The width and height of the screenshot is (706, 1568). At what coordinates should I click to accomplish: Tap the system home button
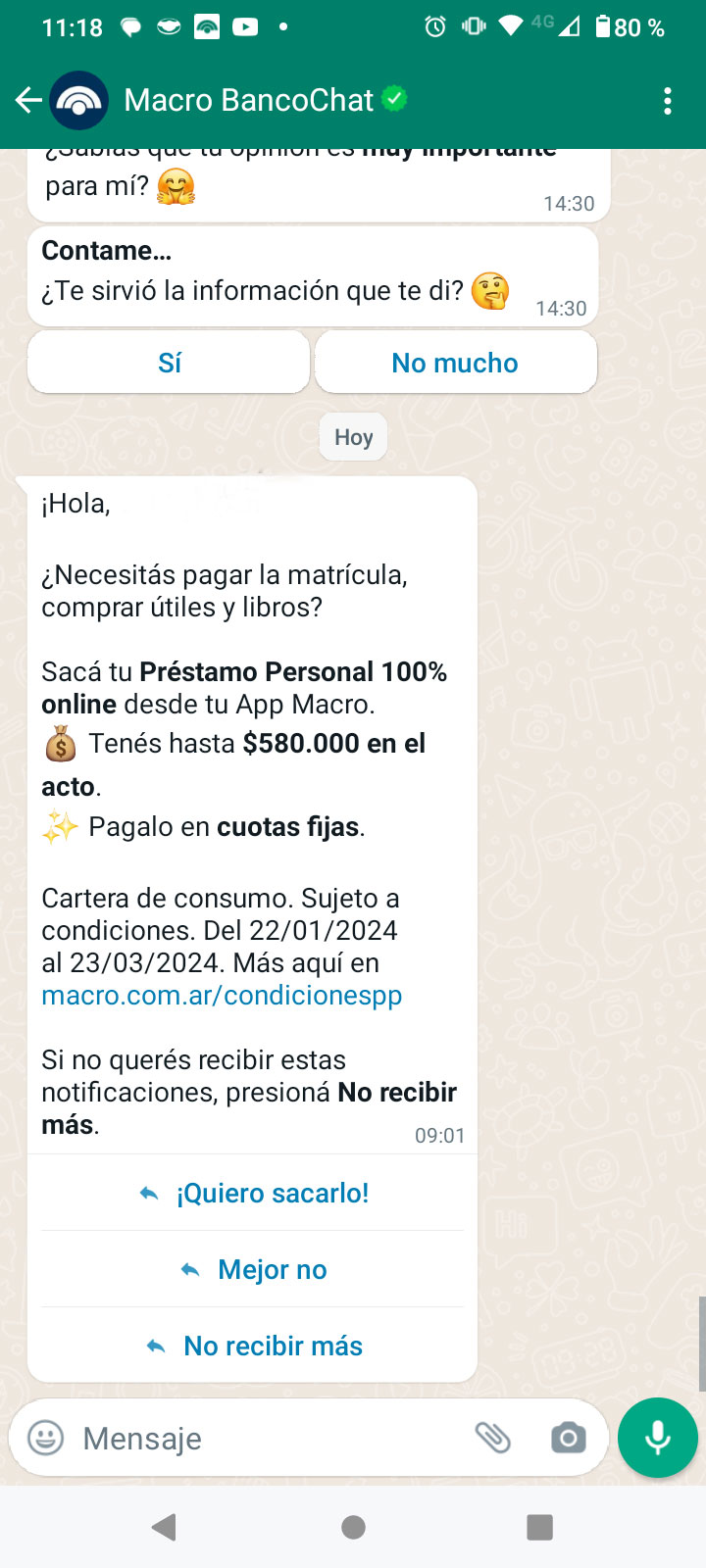click(x=353, y=1527)
